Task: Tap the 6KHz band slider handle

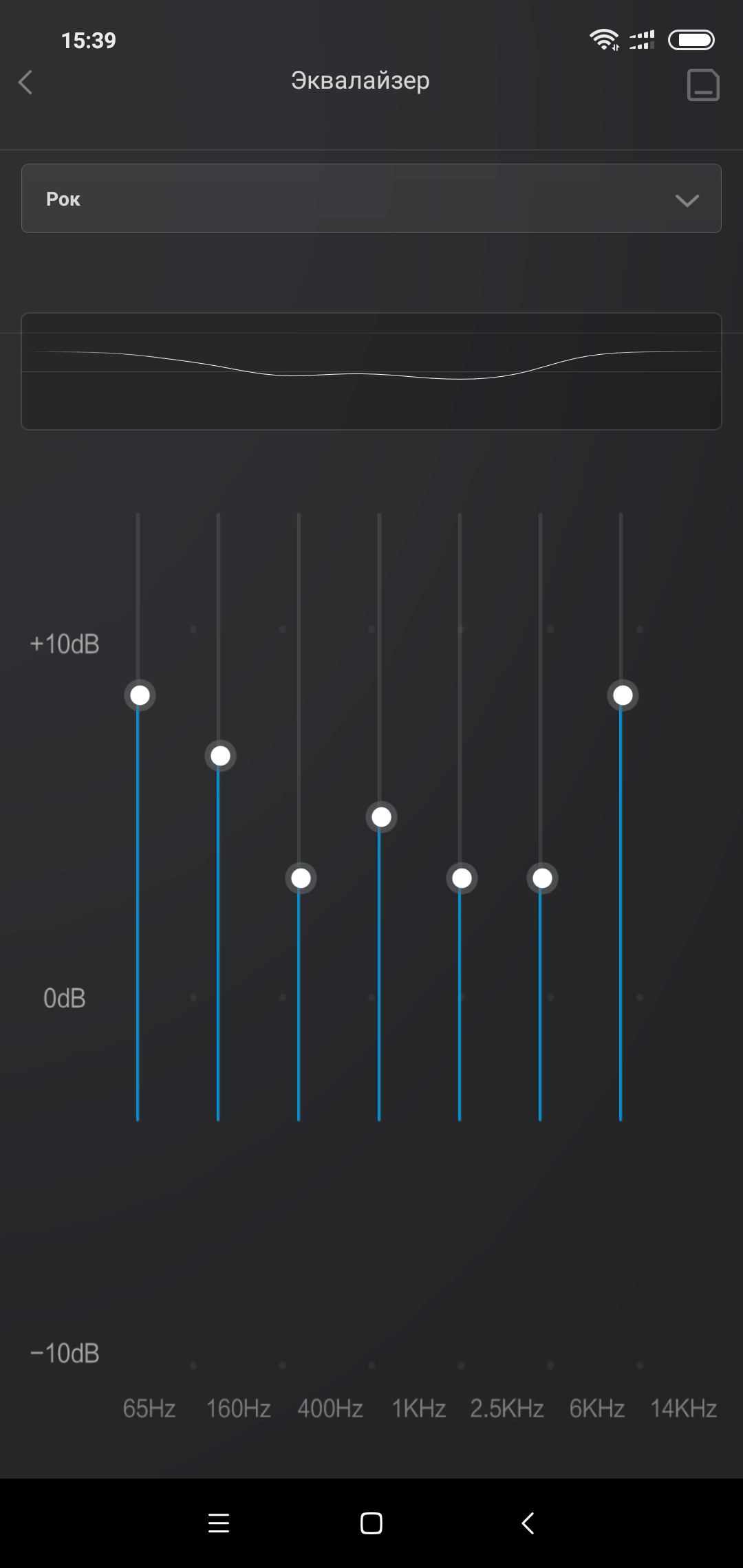Action: pos(542,878)
